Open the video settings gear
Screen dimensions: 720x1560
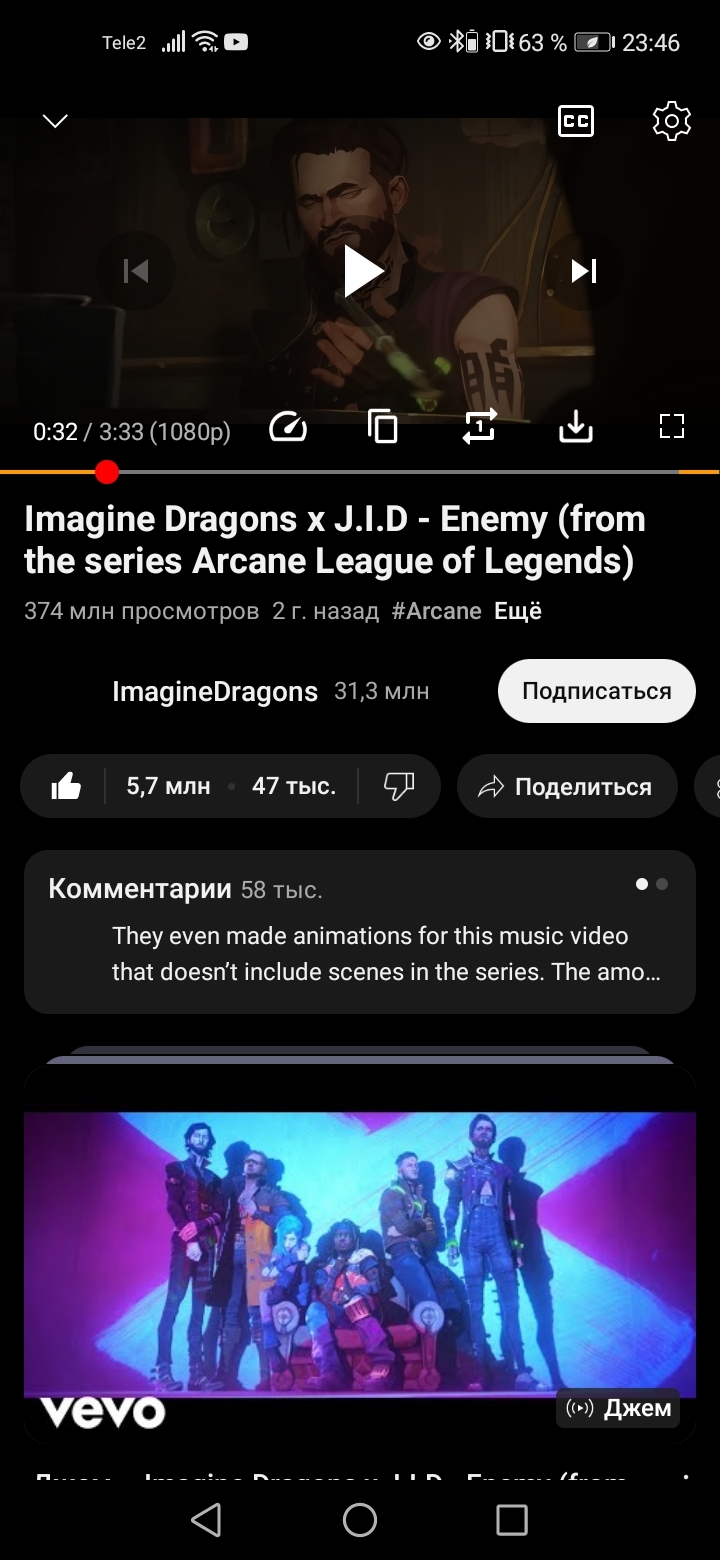671,121
